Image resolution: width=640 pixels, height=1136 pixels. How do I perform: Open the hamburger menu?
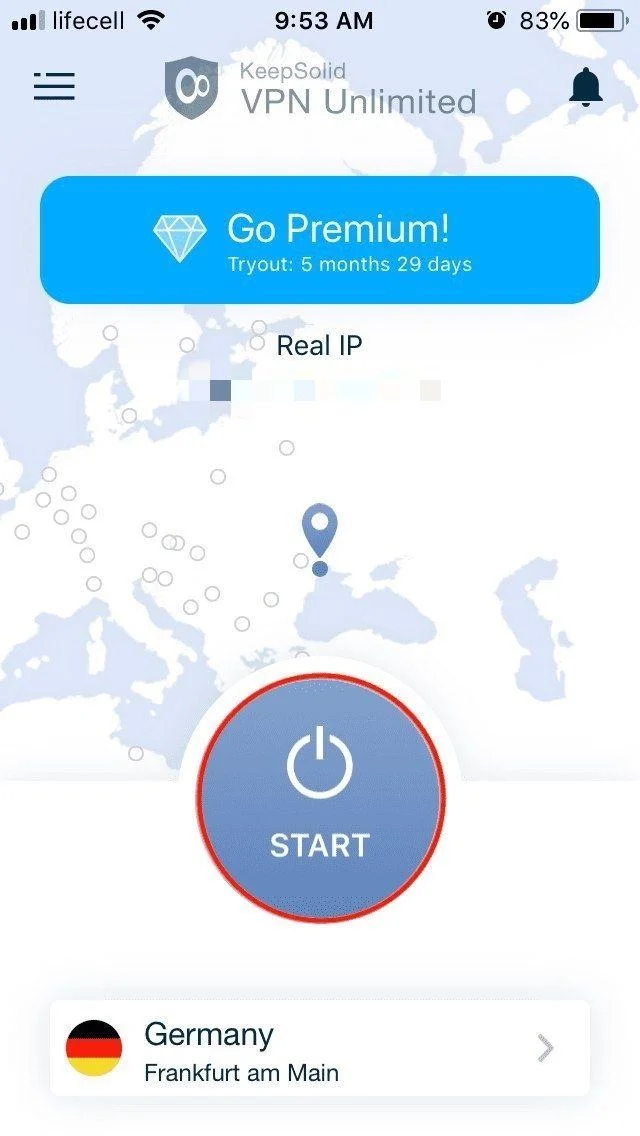54,87
